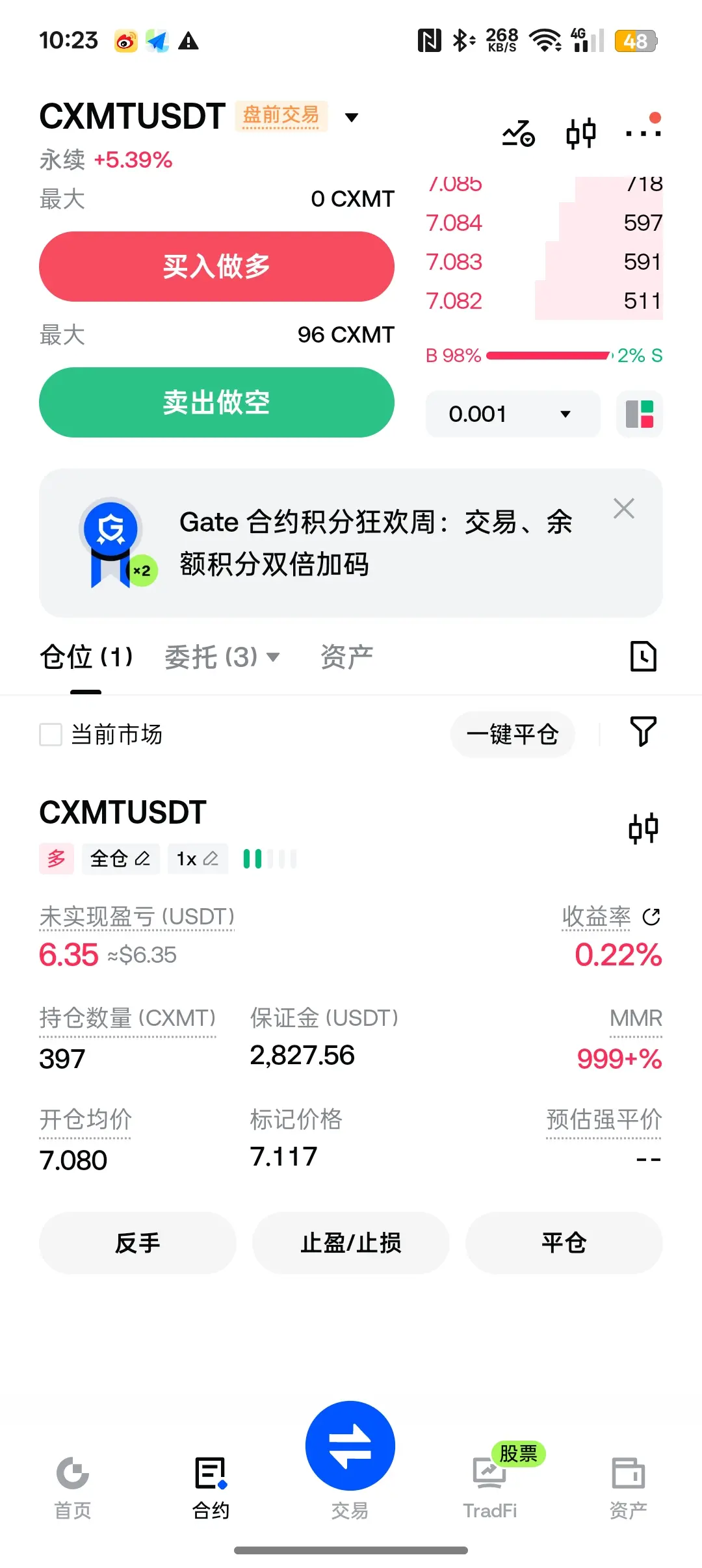Screen dimensions: 702x1568
Task: Edit the 1x leverage setting
Action: [198, 859]
